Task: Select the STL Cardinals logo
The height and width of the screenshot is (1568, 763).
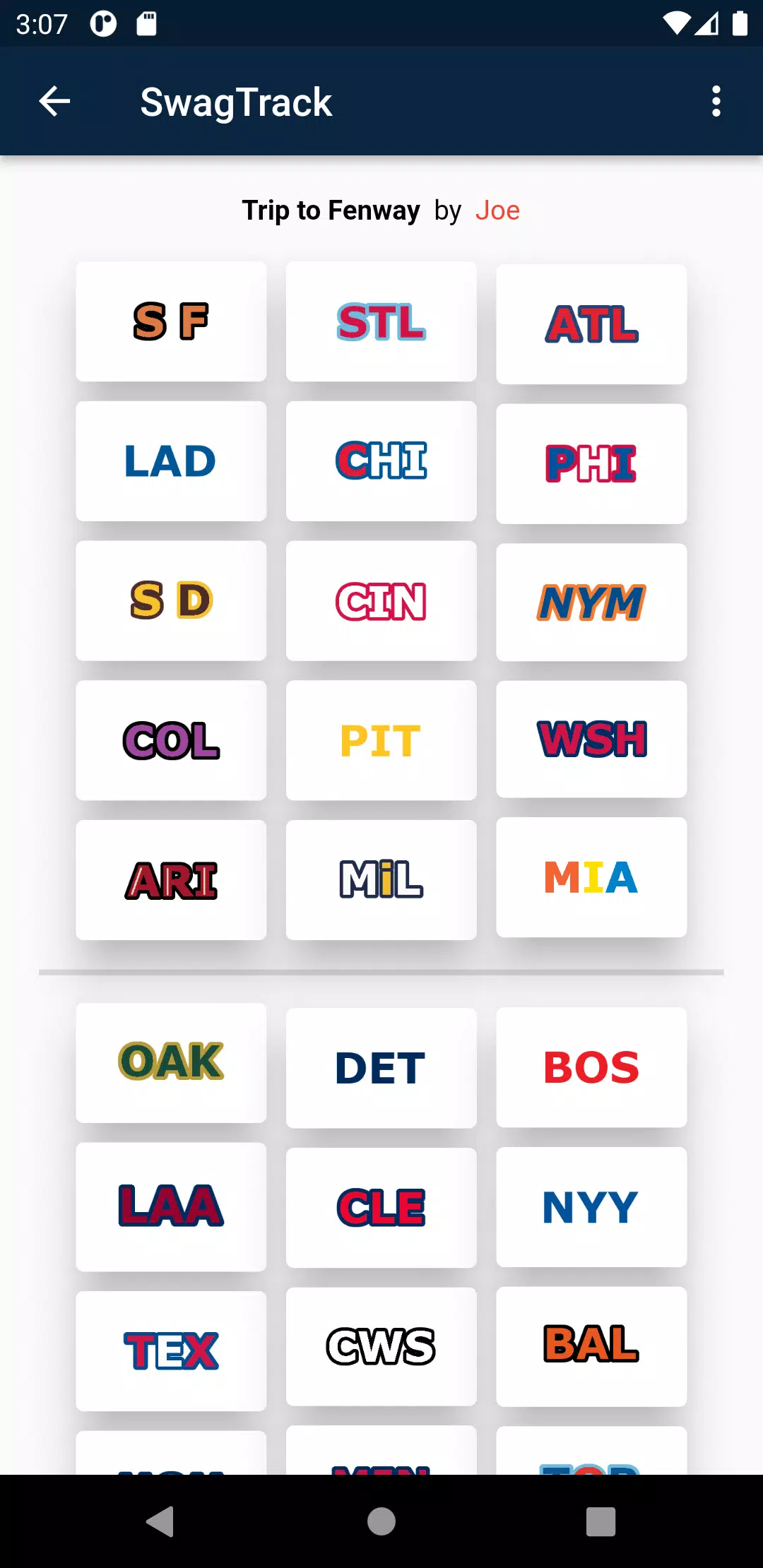Action: 381,321
